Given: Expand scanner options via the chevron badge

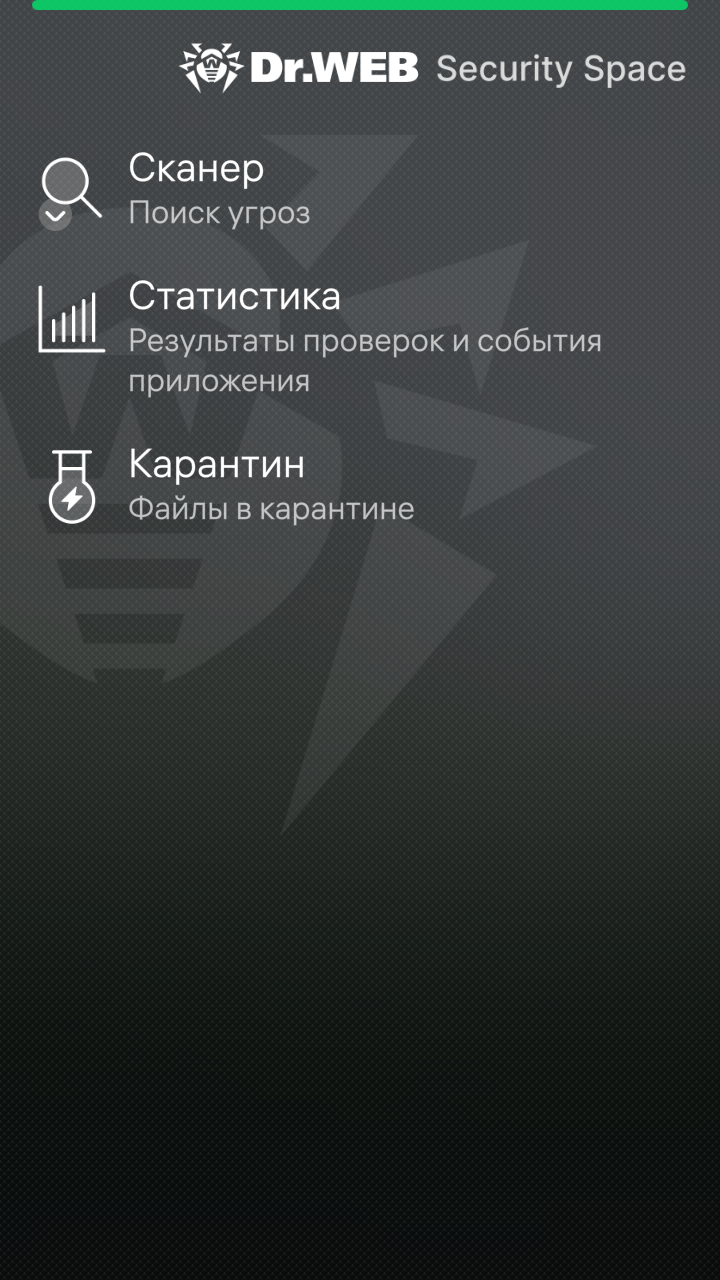Looking at the screenshot, I should pyautogui.click(x=55, y=214).
